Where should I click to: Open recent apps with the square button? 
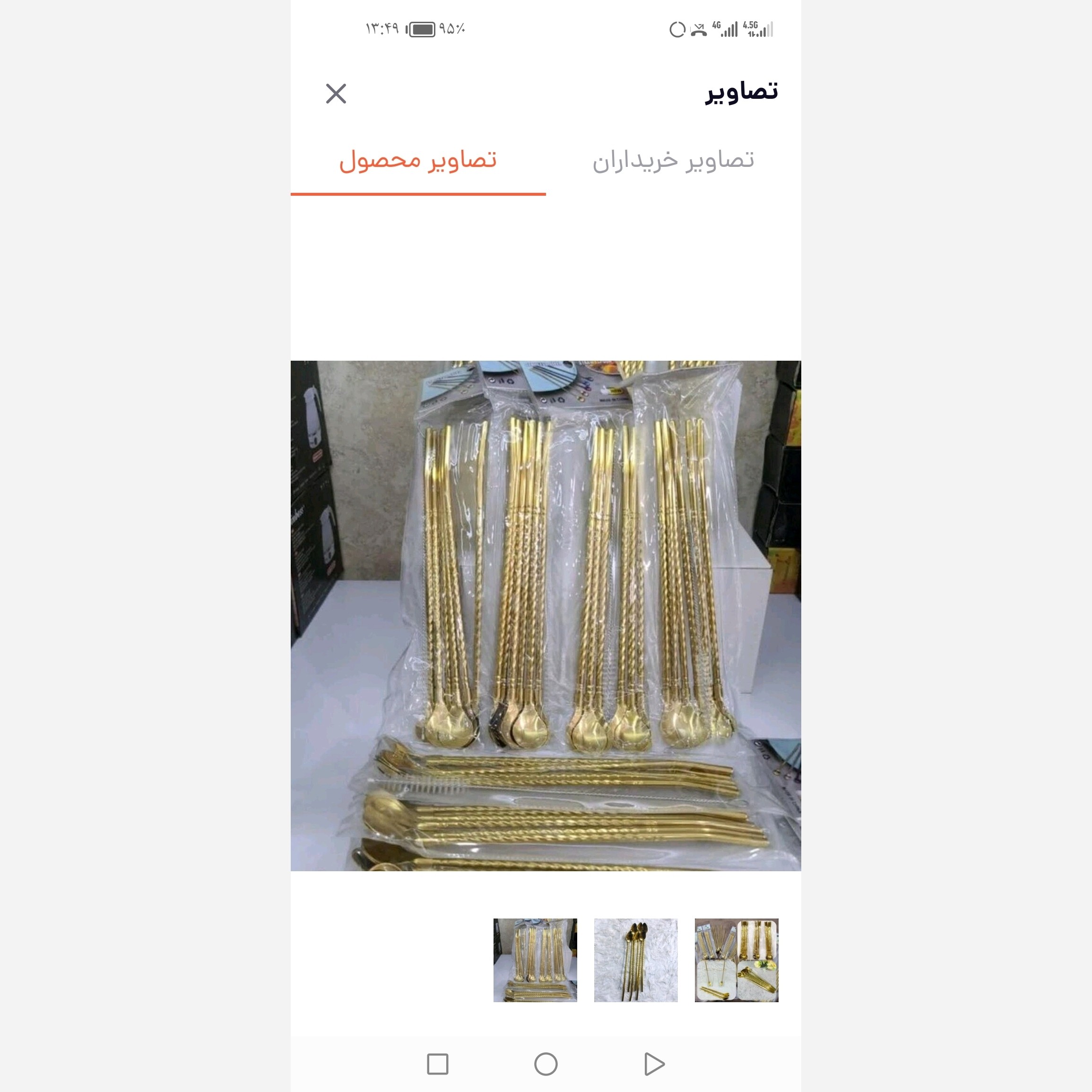[x=437, y=1064]
